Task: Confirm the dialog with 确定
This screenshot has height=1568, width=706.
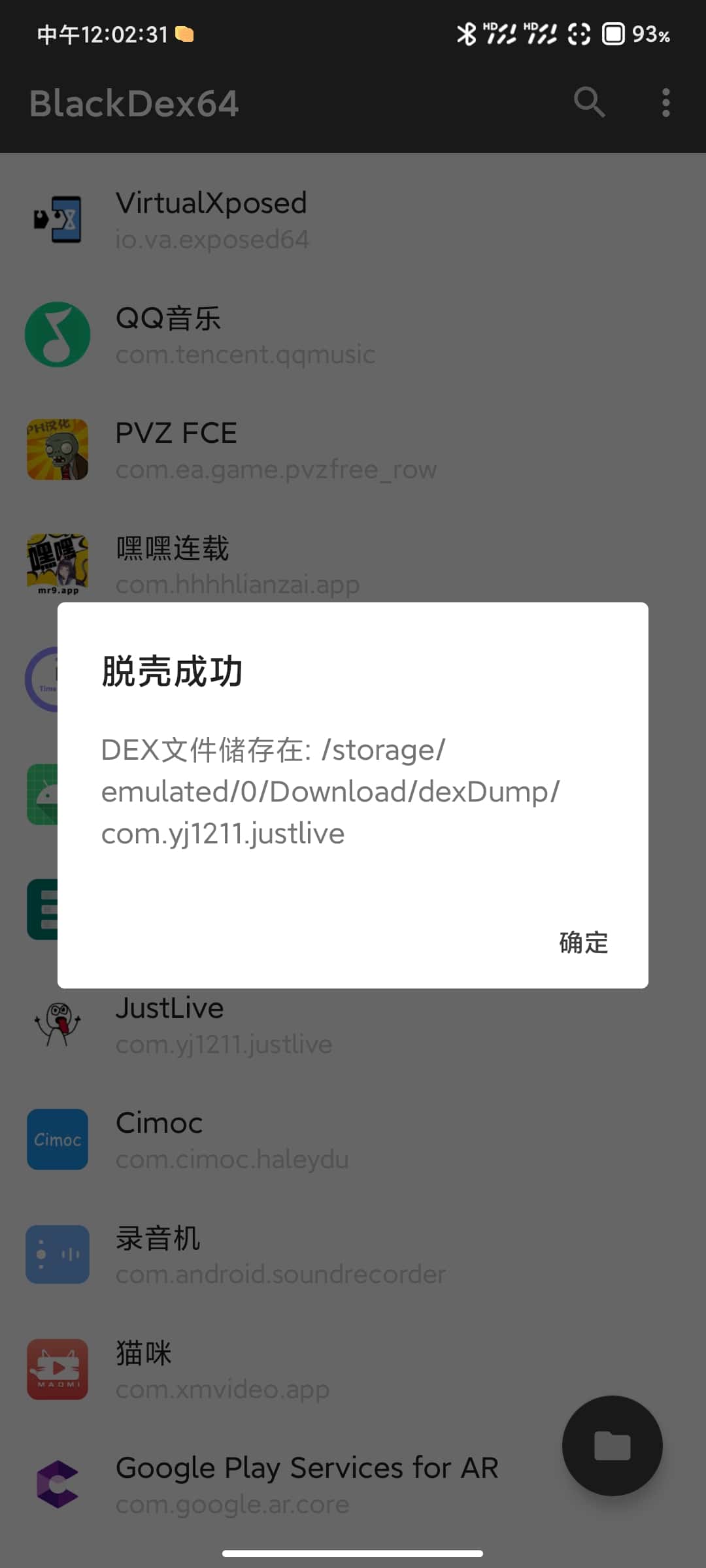Action: [583, 943]
